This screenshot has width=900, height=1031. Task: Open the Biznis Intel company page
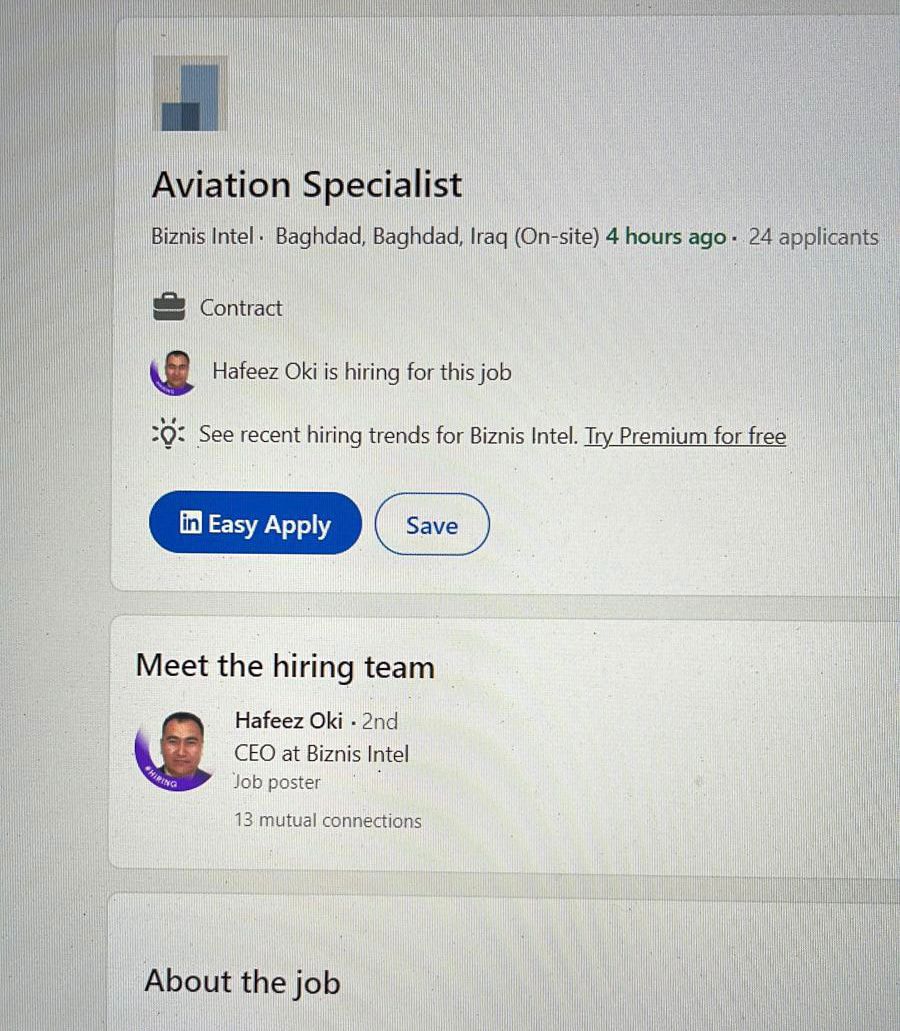click(202, 237)
